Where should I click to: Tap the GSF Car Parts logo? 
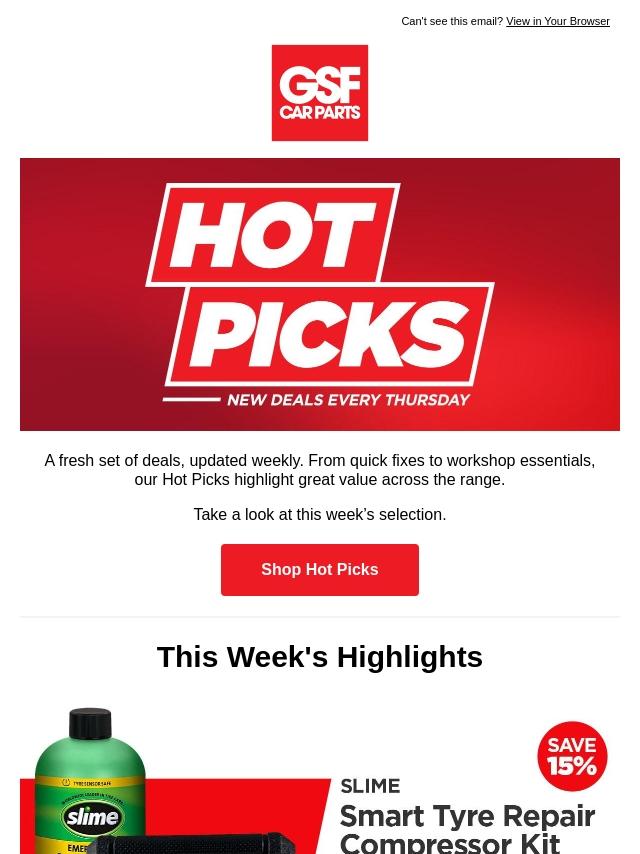319,93
